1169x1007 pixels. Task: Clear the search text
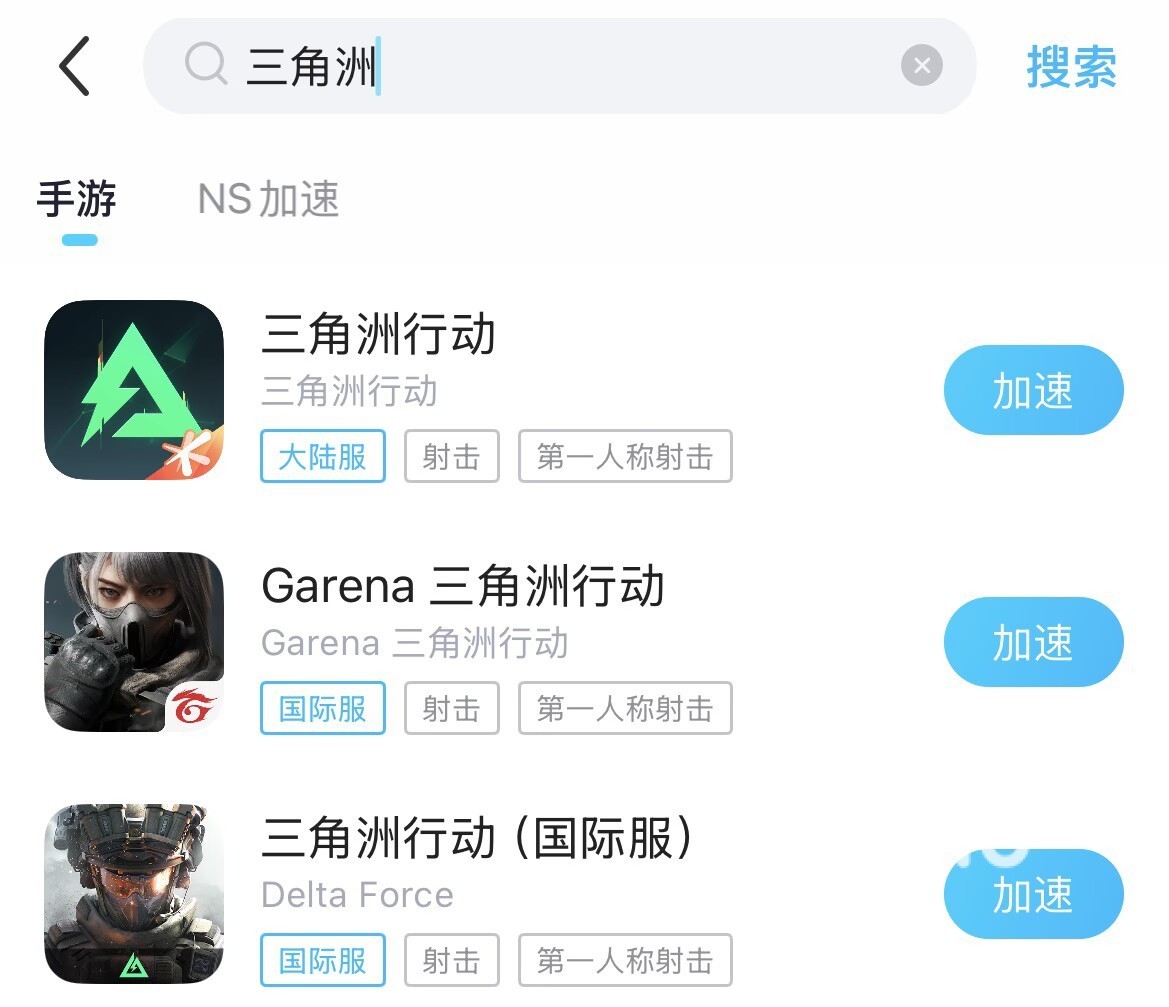[921, 67]
